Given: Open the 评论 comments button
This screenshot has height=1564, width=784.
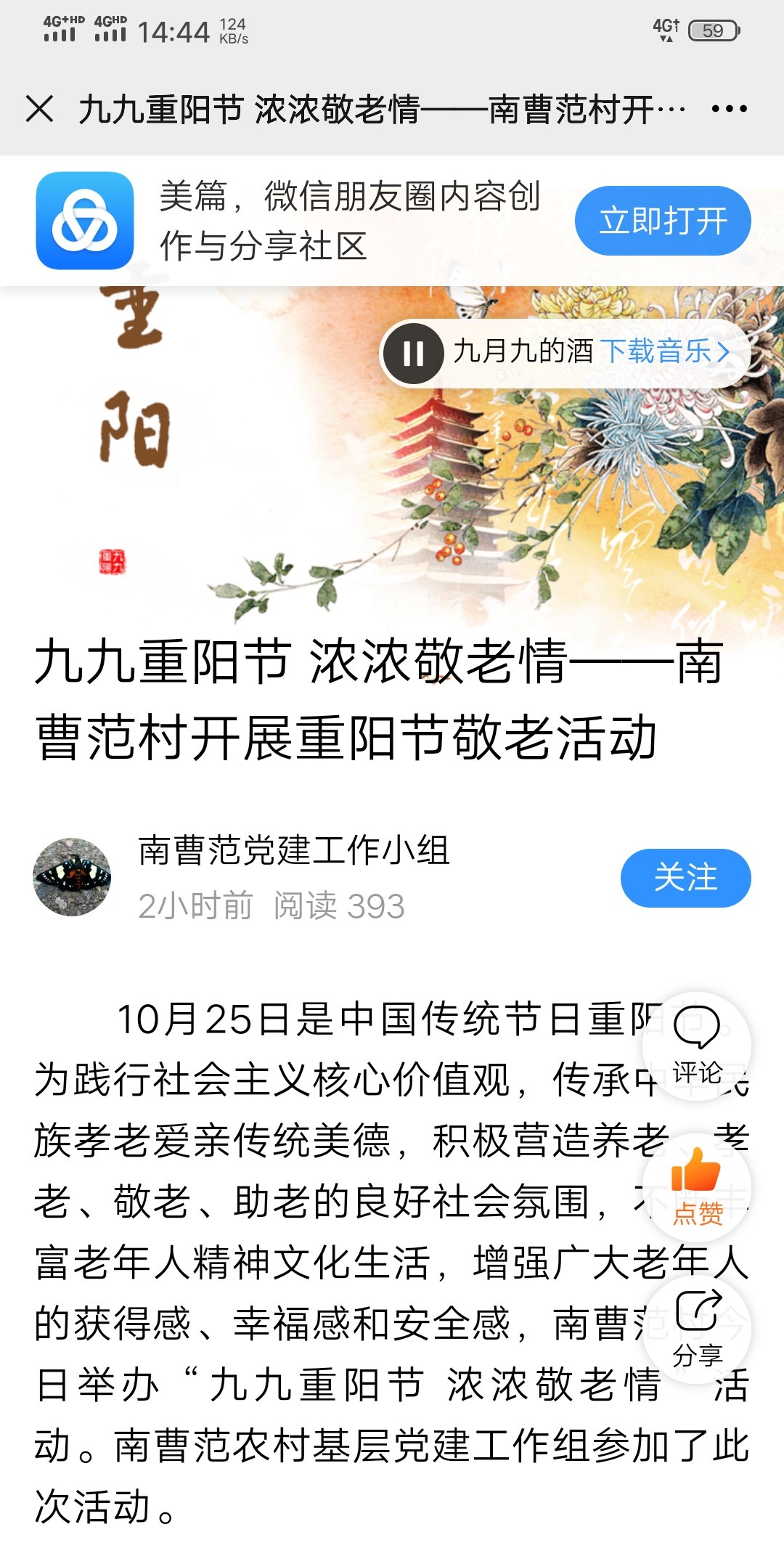Looking at the screenshot, I should tap(696, 1046).
